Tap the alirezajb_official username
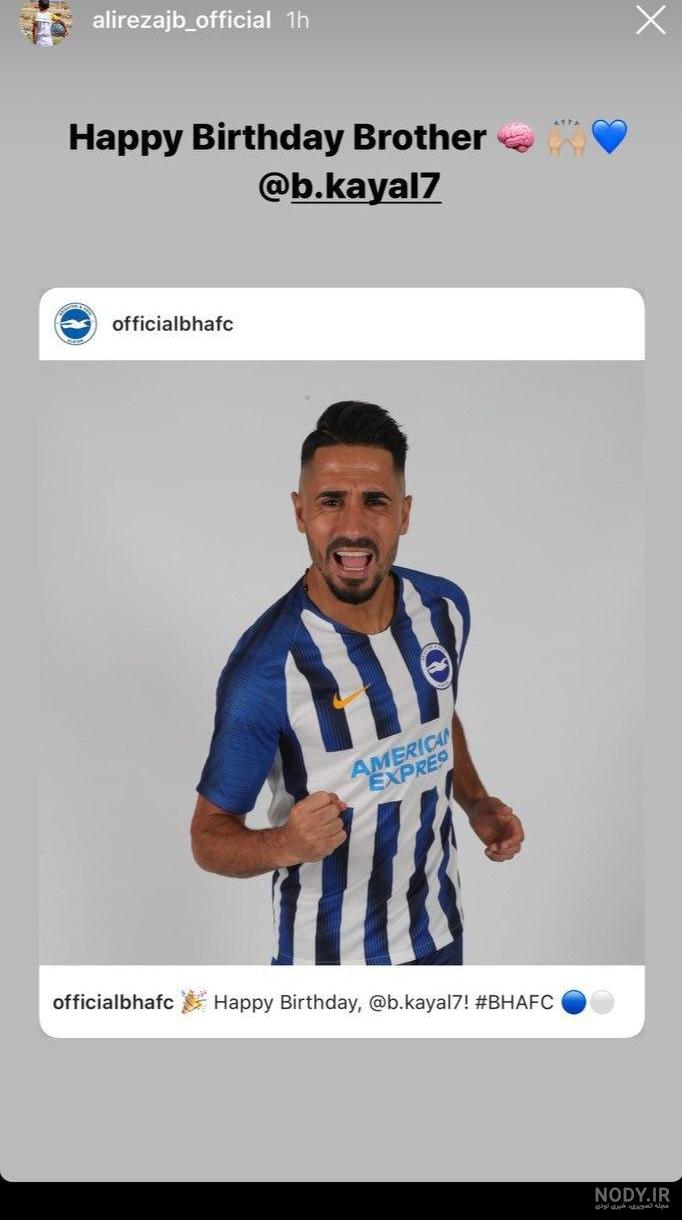 [181, 20]
